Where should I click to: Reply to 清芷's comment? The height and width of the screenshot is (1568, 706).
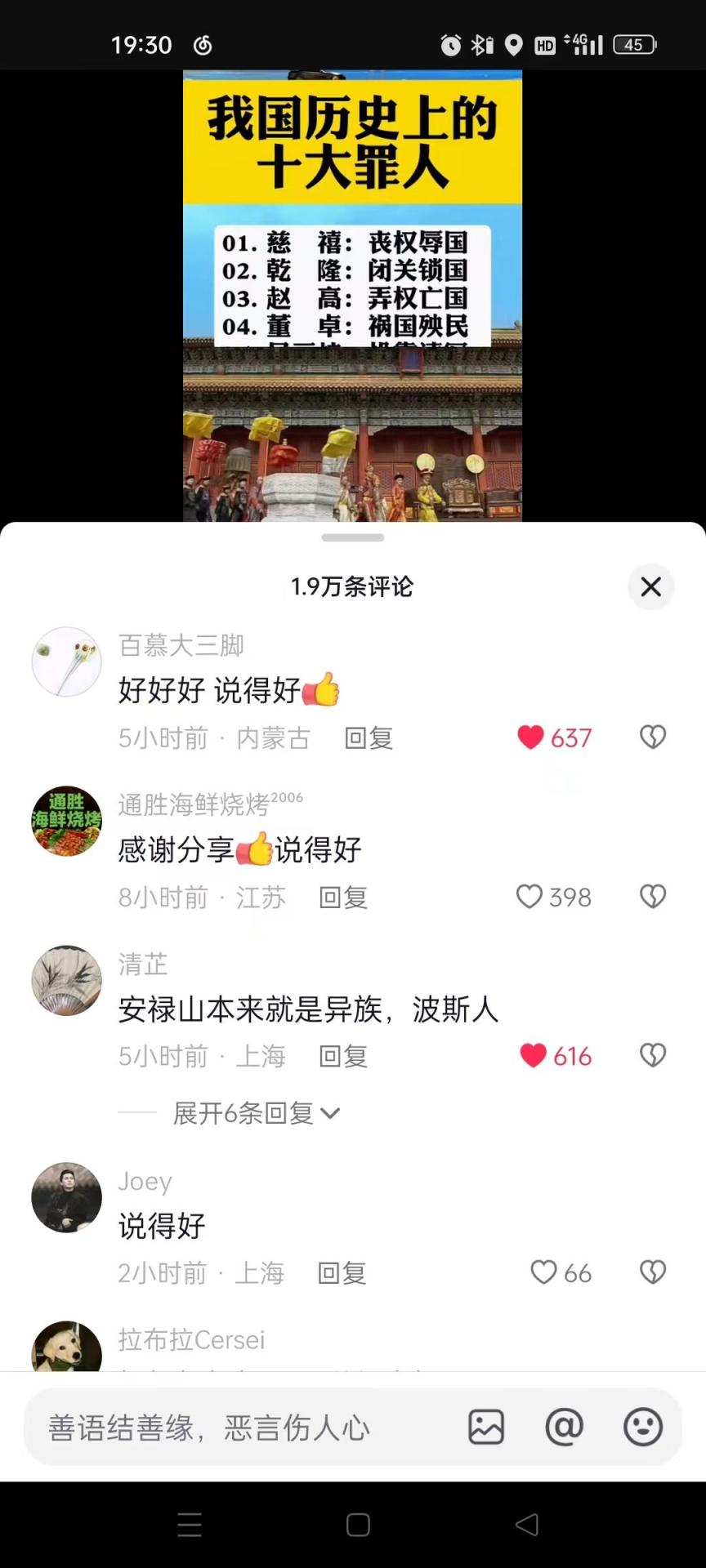click(343, 1056)
